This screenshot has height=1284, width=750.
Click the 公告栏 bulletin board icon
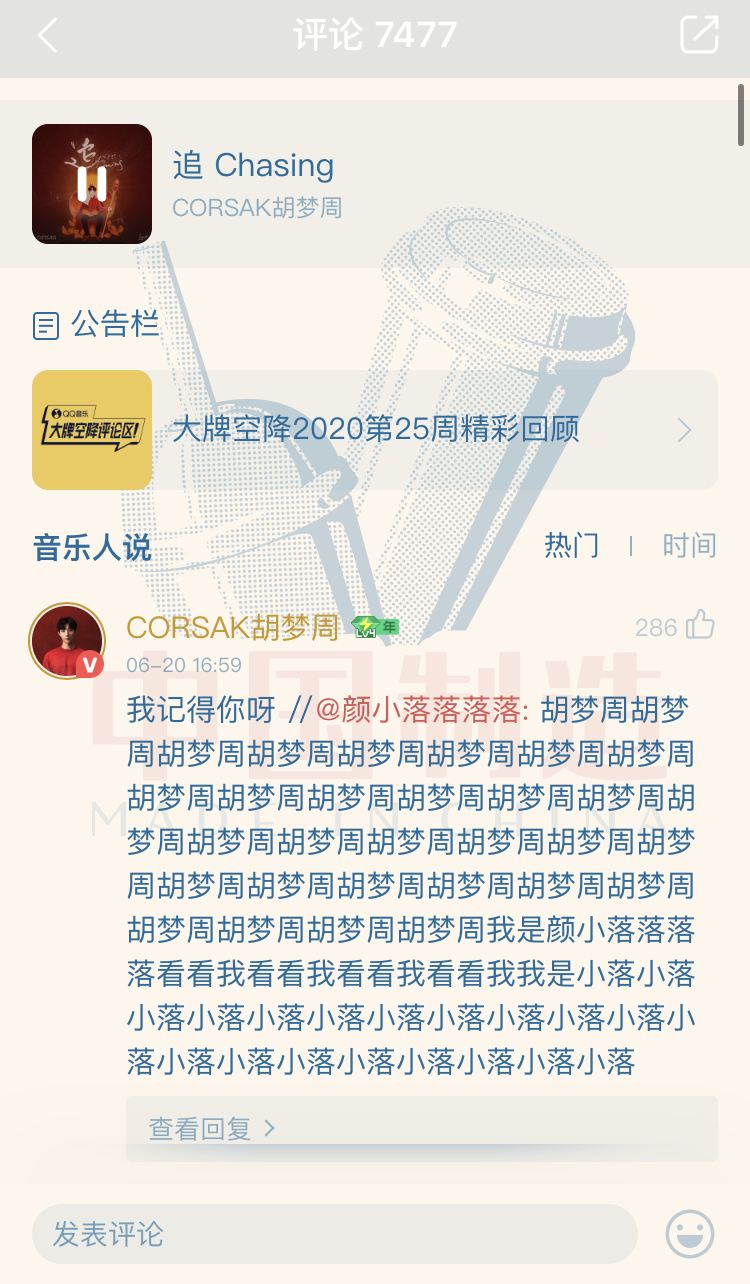pos(46,325)
